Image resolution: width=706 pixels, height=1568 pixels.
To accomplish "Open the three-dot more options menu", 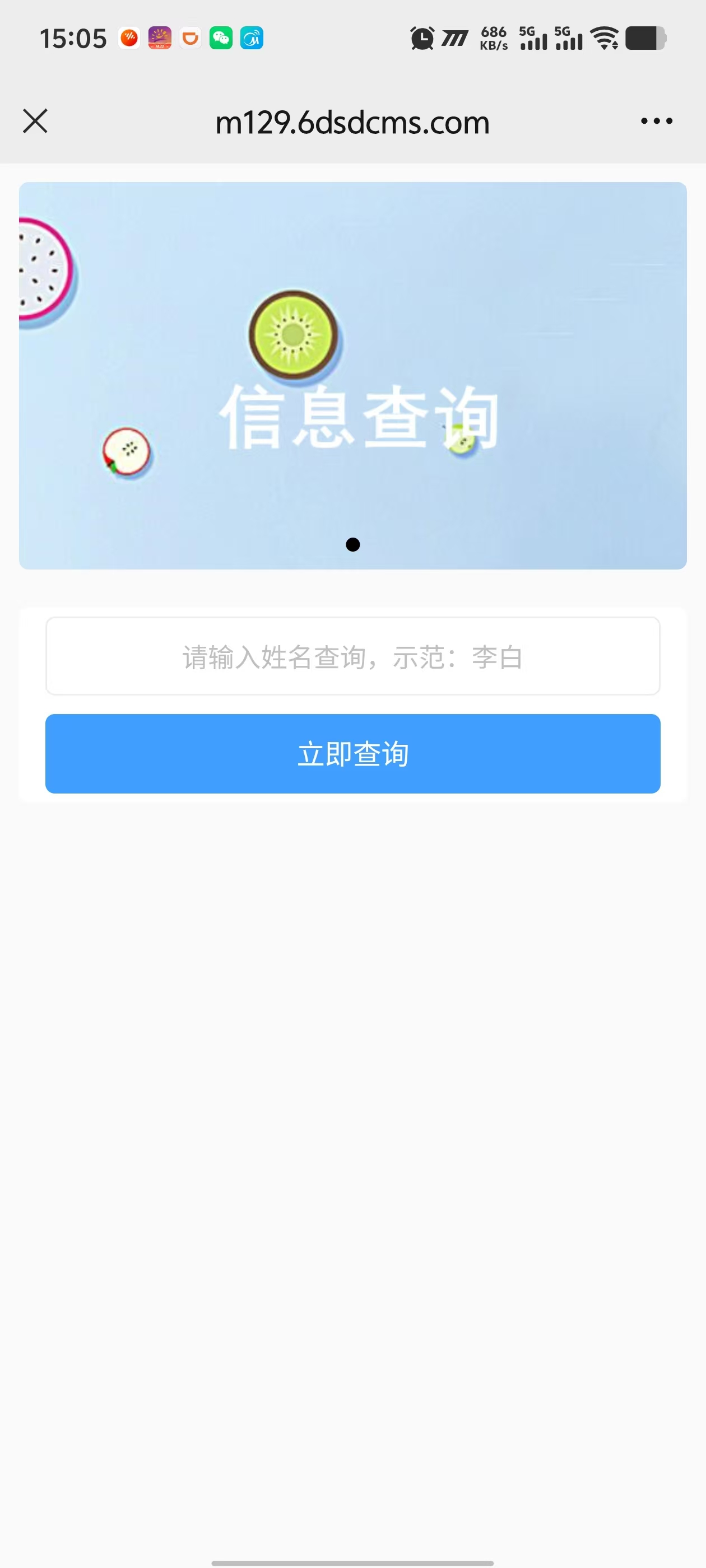I will (656, 120).
